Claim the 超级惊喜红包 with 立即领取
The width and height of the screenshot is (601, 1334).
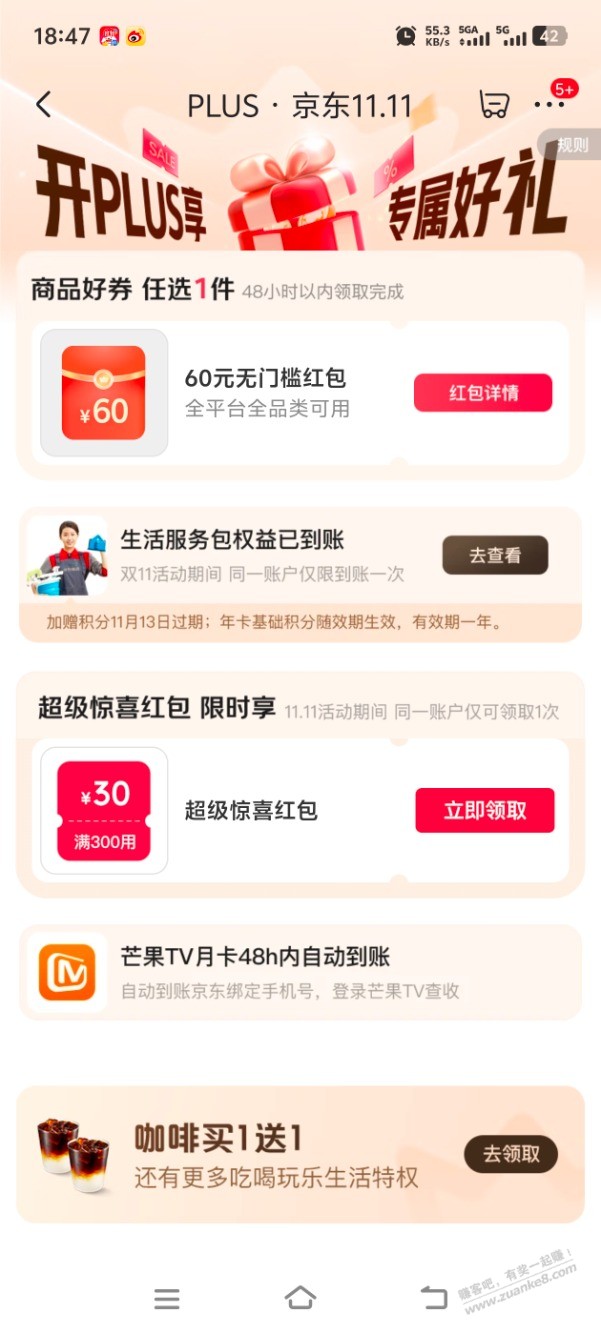[x=485, y=810]
